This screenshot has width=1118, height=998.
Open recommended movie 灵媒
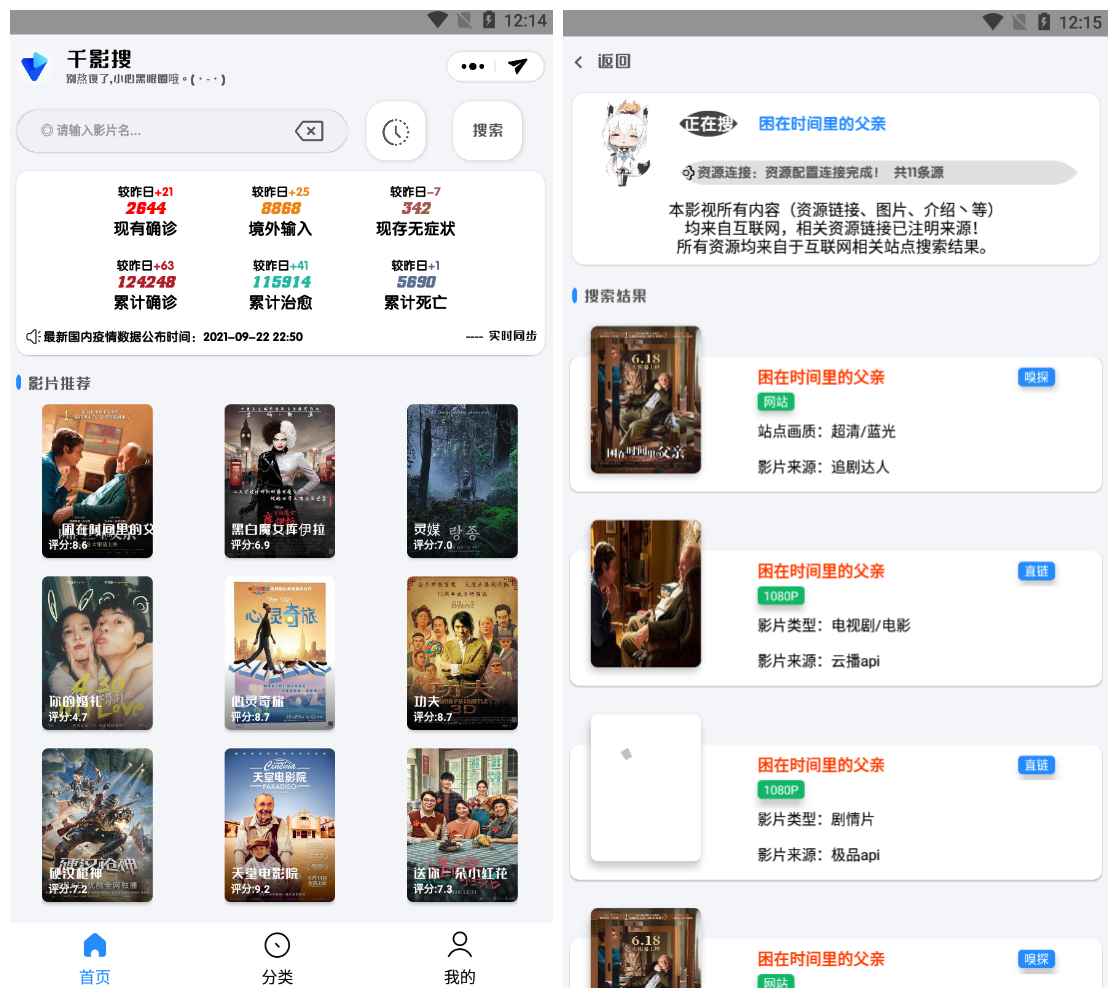tap(462, 480)
